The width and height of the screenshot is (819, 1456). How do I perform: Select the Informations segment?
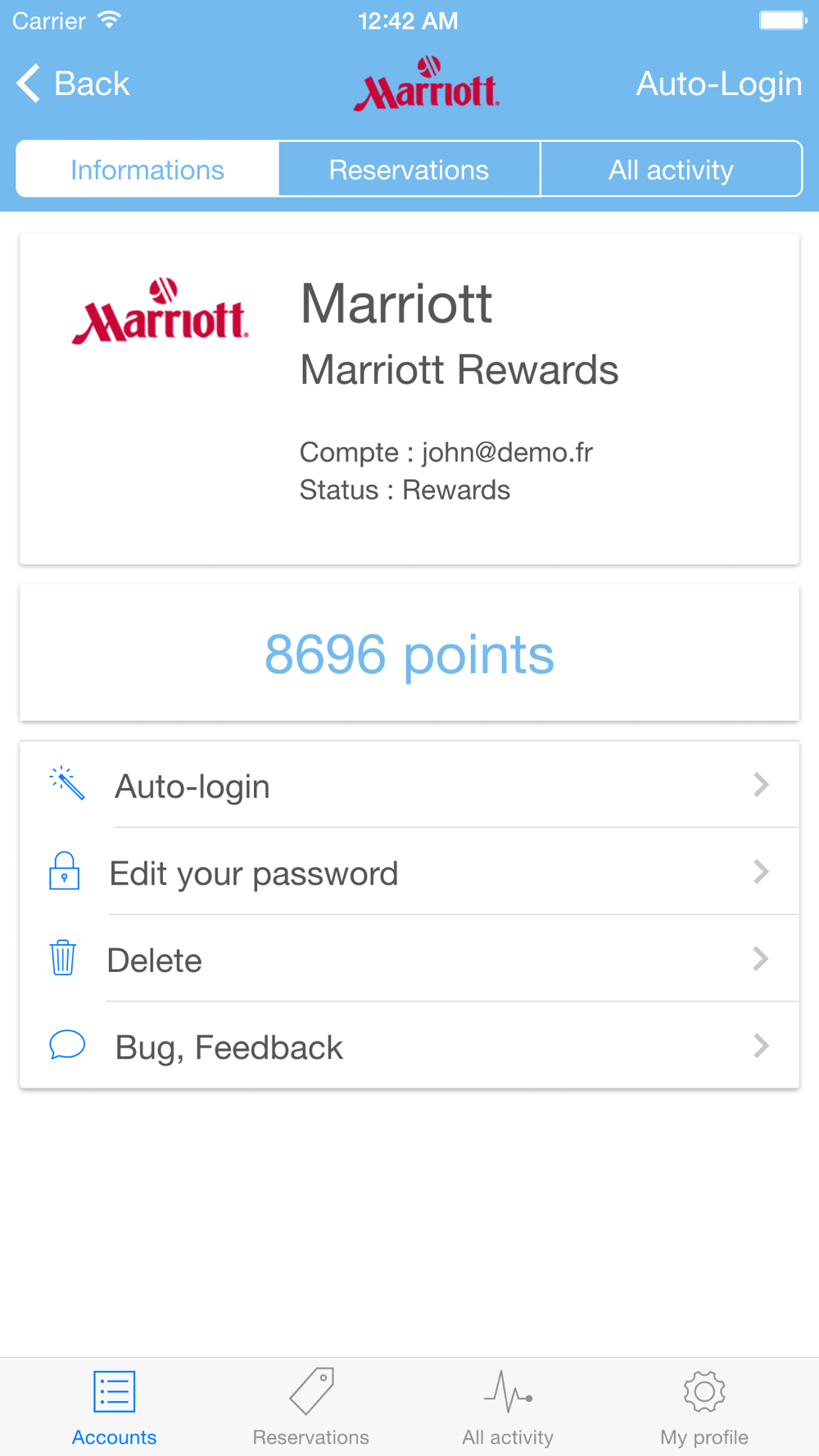click(147, 169)
